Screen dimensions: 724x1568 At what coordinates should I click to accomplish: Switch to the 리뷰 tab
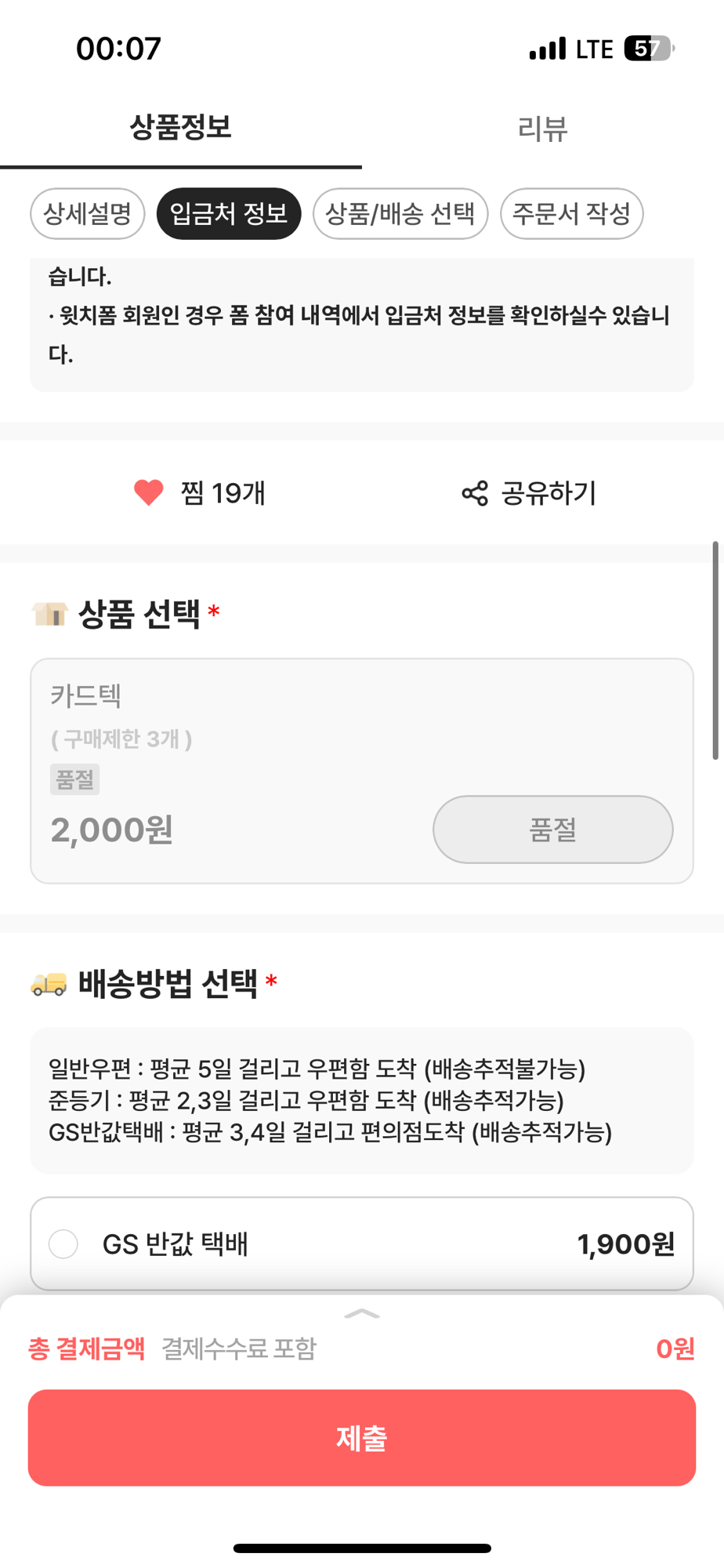pos(542,128)
